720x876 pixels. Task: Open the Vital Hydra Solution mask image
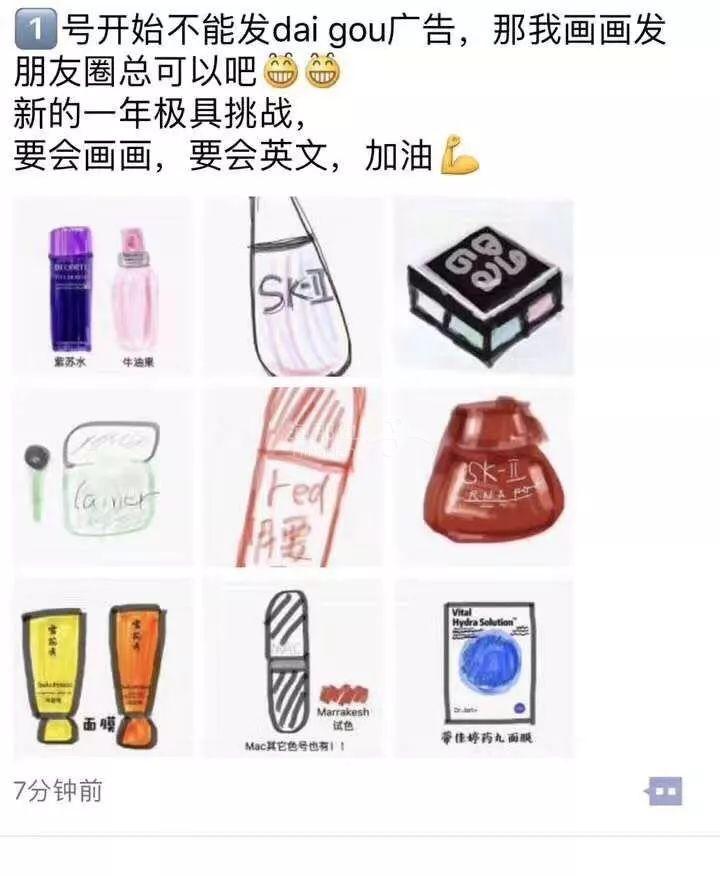coord(483,668)
